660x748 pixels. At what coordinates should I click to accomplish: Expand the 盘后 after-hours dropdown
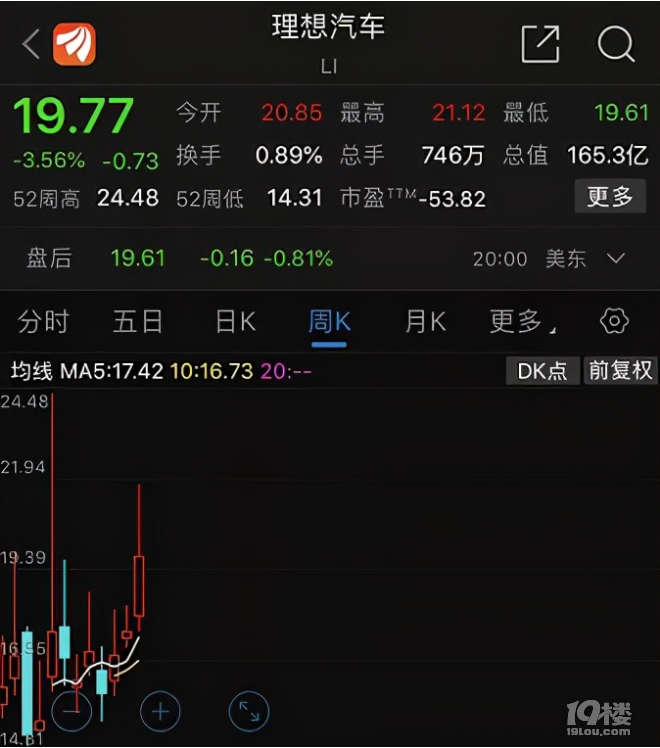pos(616,258)
